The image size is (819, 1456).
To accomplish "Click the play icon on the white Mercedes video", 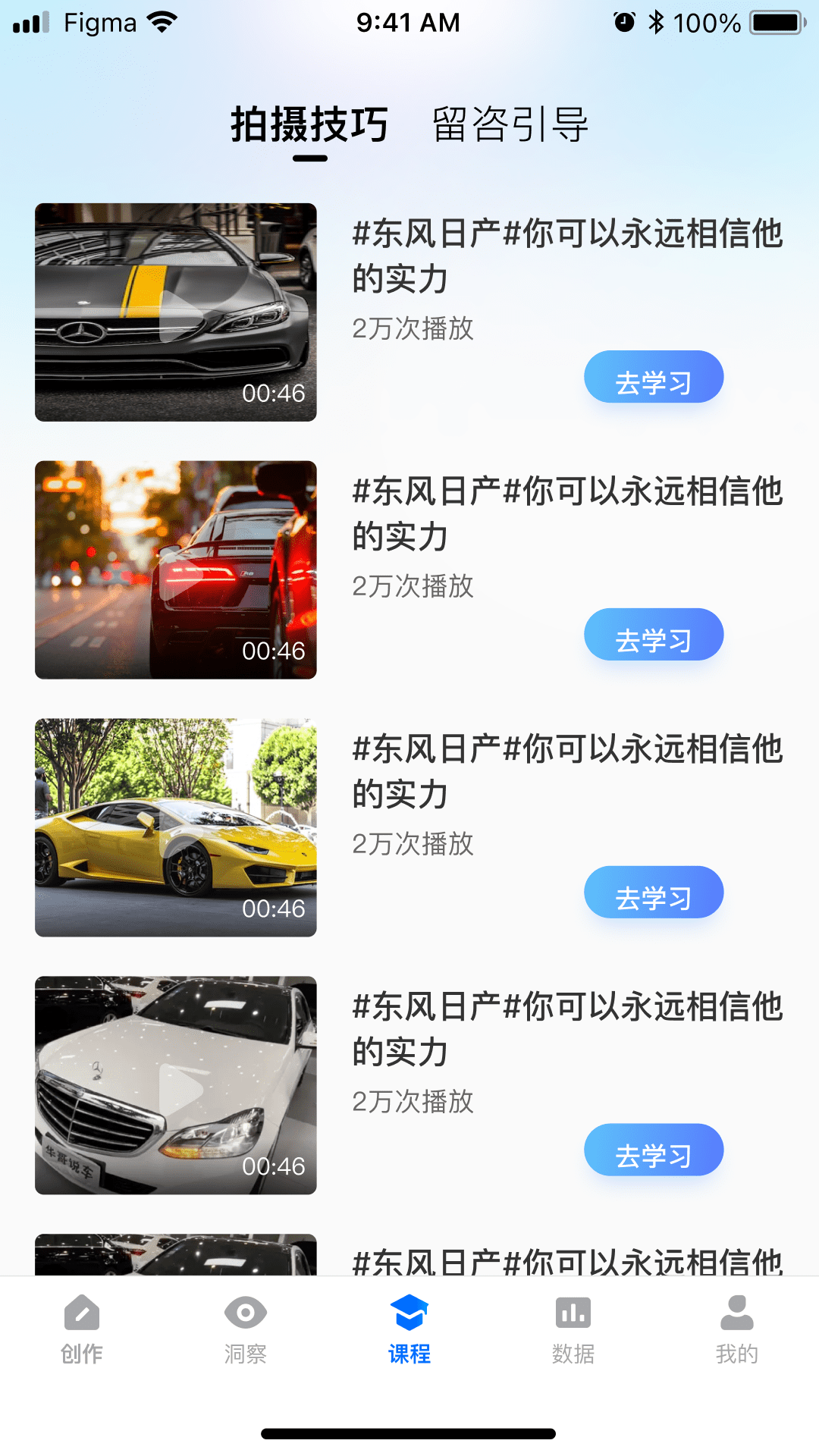I will click(176, 1086).
